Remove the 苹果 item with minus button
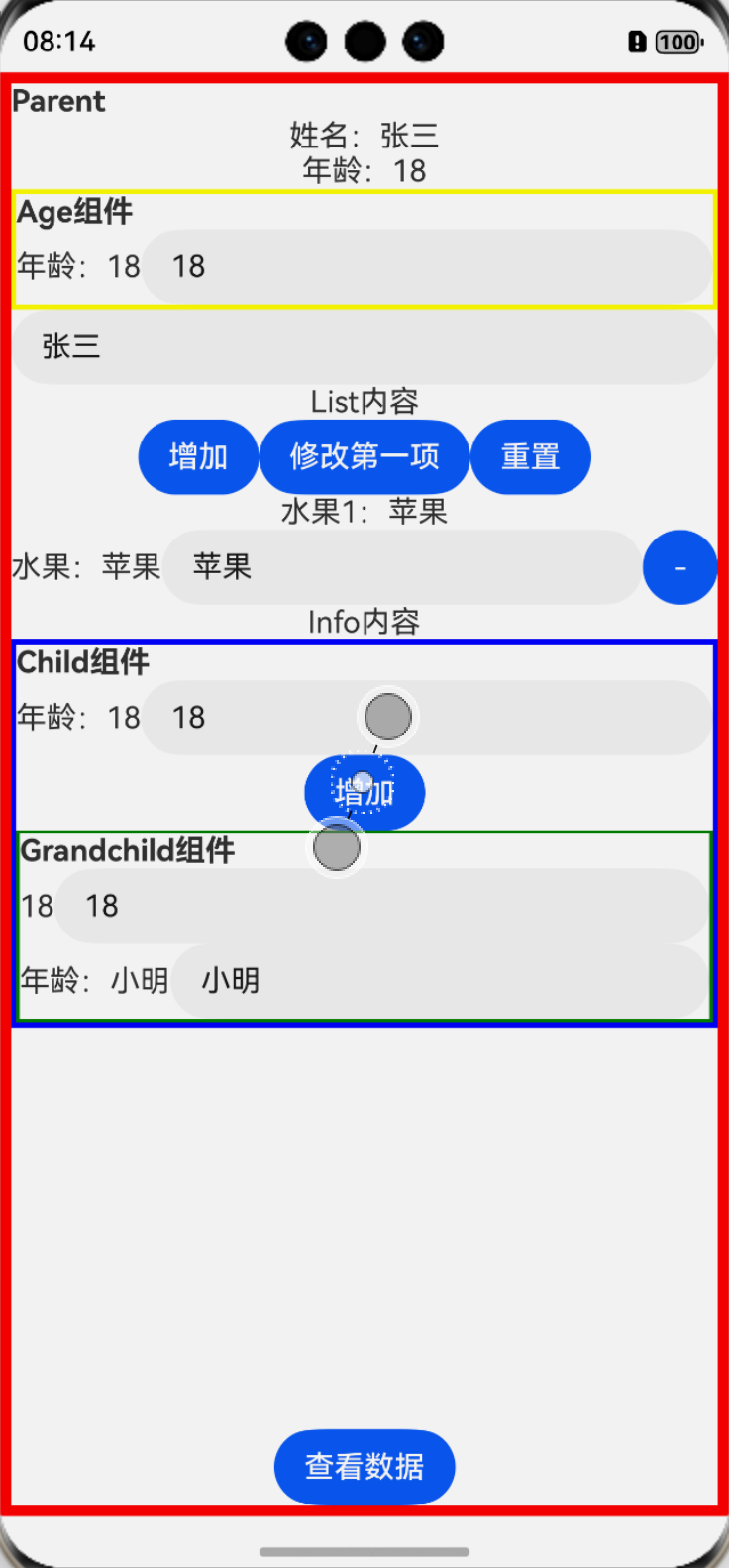 [679, 567]
